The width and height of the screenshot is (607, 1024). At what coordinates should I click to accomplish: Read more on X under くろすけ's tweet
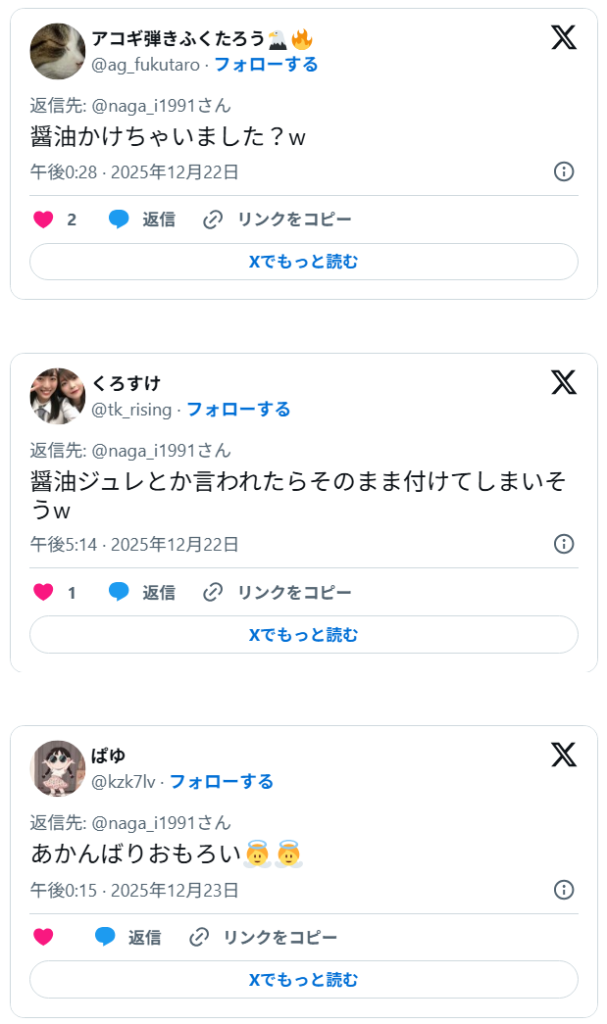[x=304, y=635]
